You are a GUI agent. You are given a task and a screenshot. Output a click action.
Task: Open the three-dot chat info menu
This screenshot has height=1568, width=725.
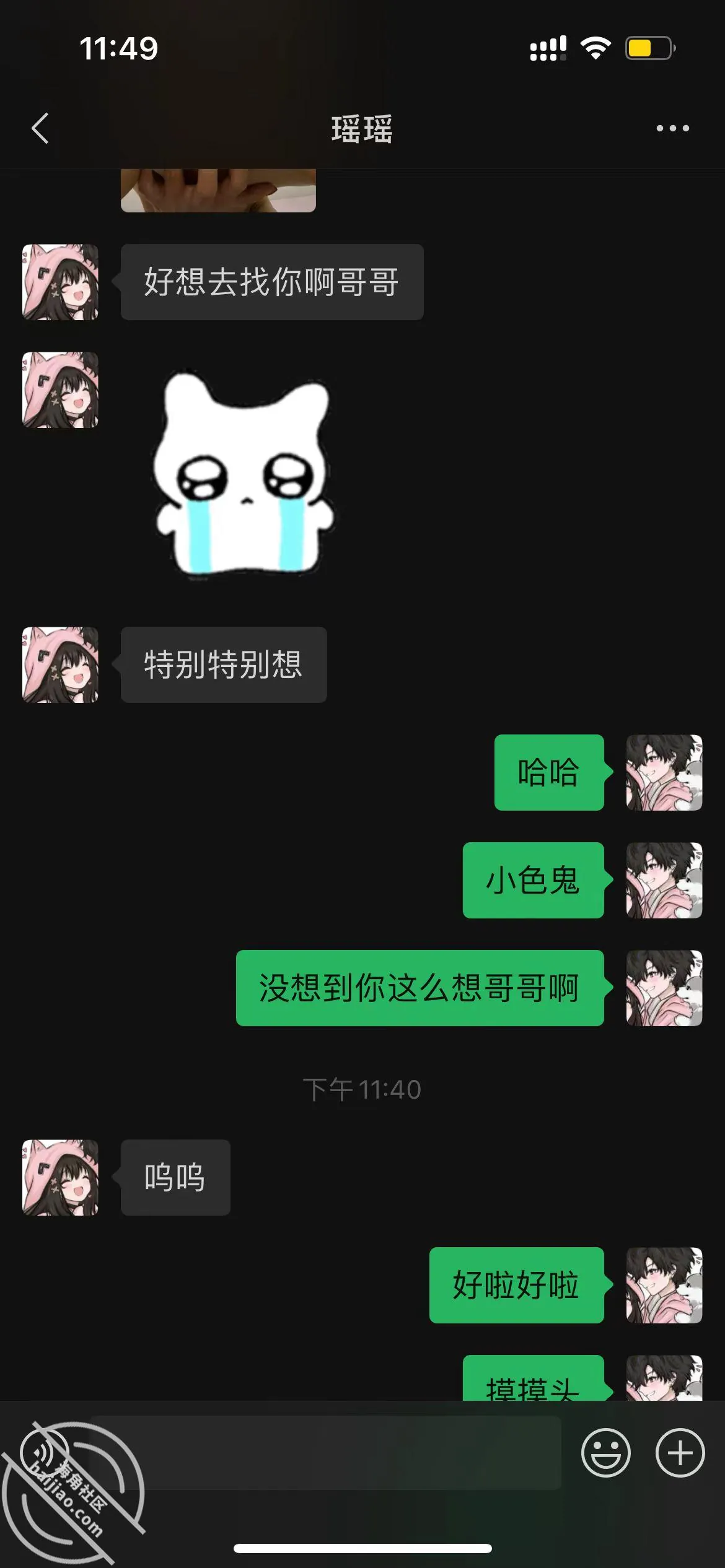(x=672, y=128)
